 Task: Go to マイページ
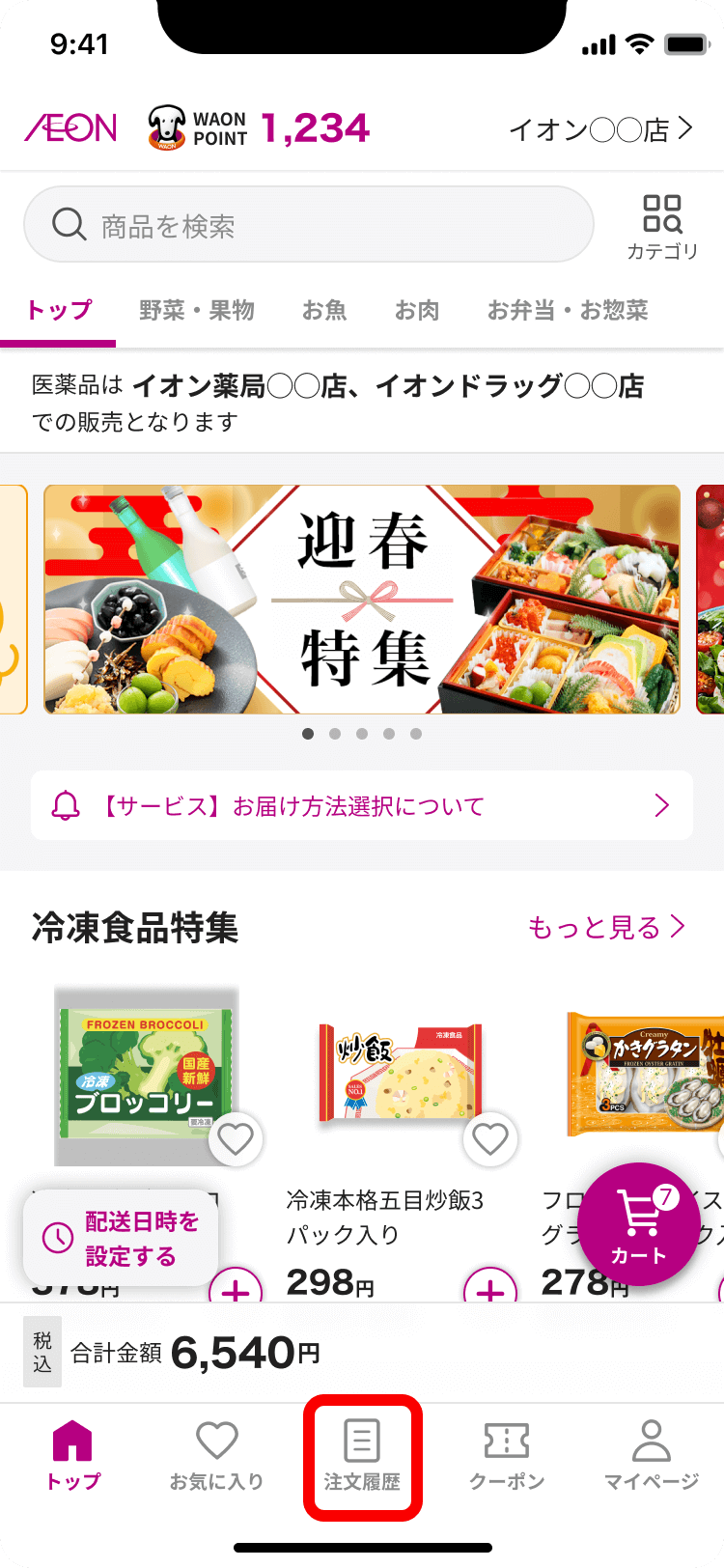tap(652, 1457)
